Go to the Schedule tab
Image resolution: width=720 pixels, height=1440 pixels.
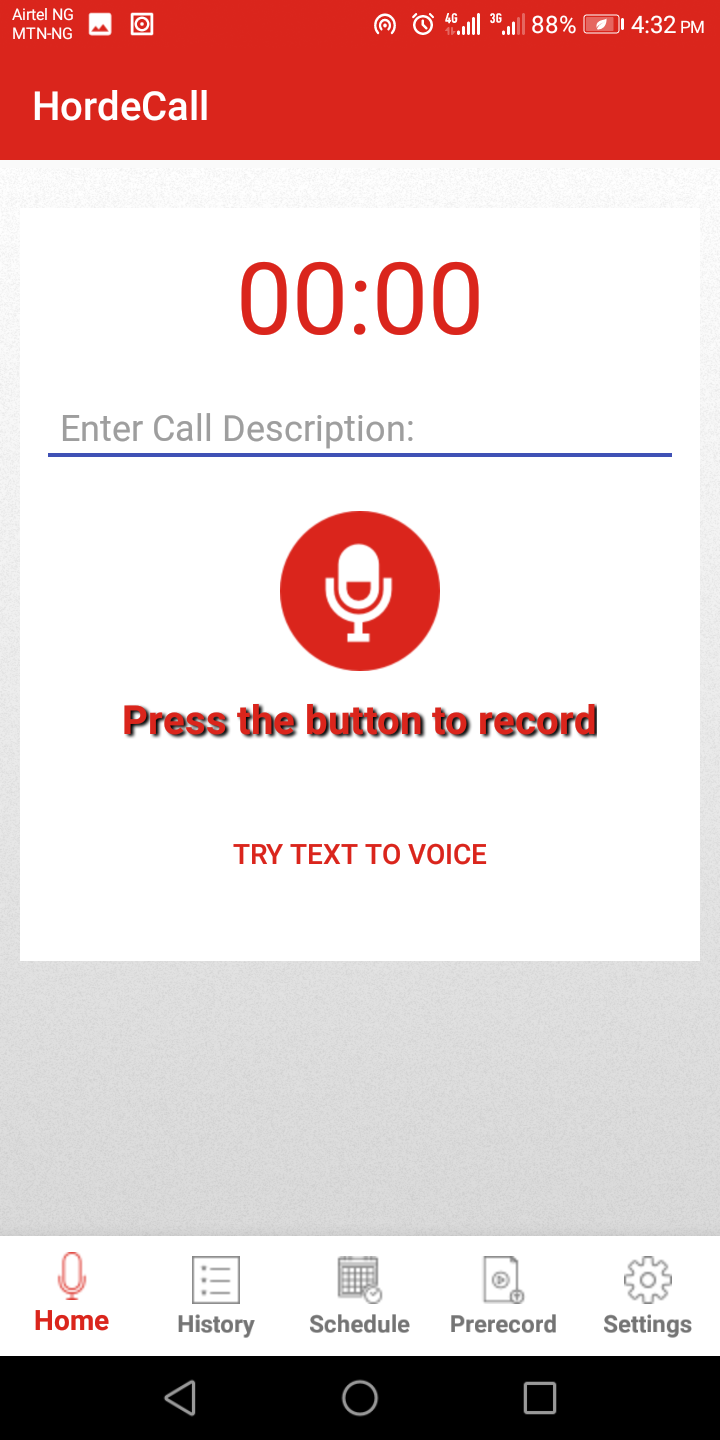(360, 1296)
